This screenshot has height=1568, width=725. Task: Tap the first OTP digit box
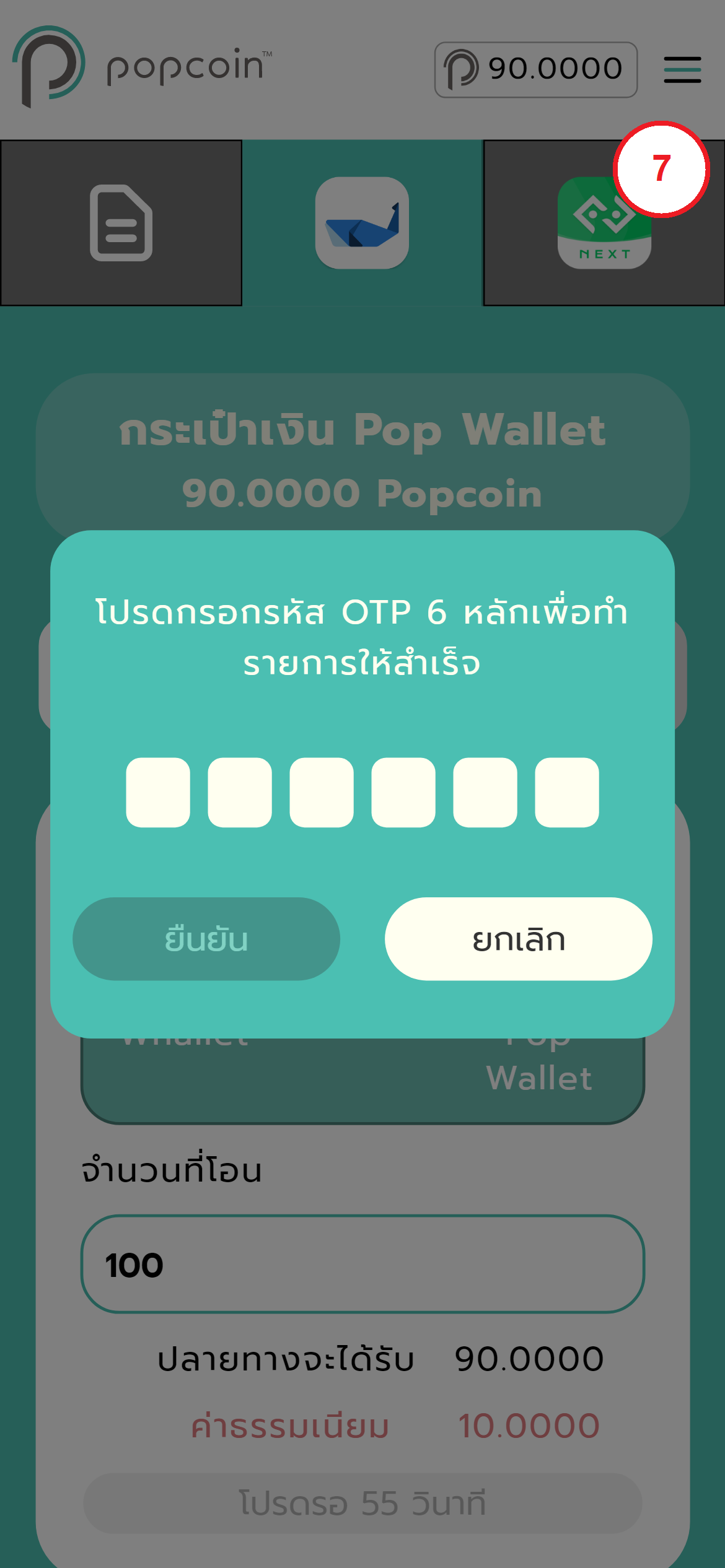[x=157, y=792]
